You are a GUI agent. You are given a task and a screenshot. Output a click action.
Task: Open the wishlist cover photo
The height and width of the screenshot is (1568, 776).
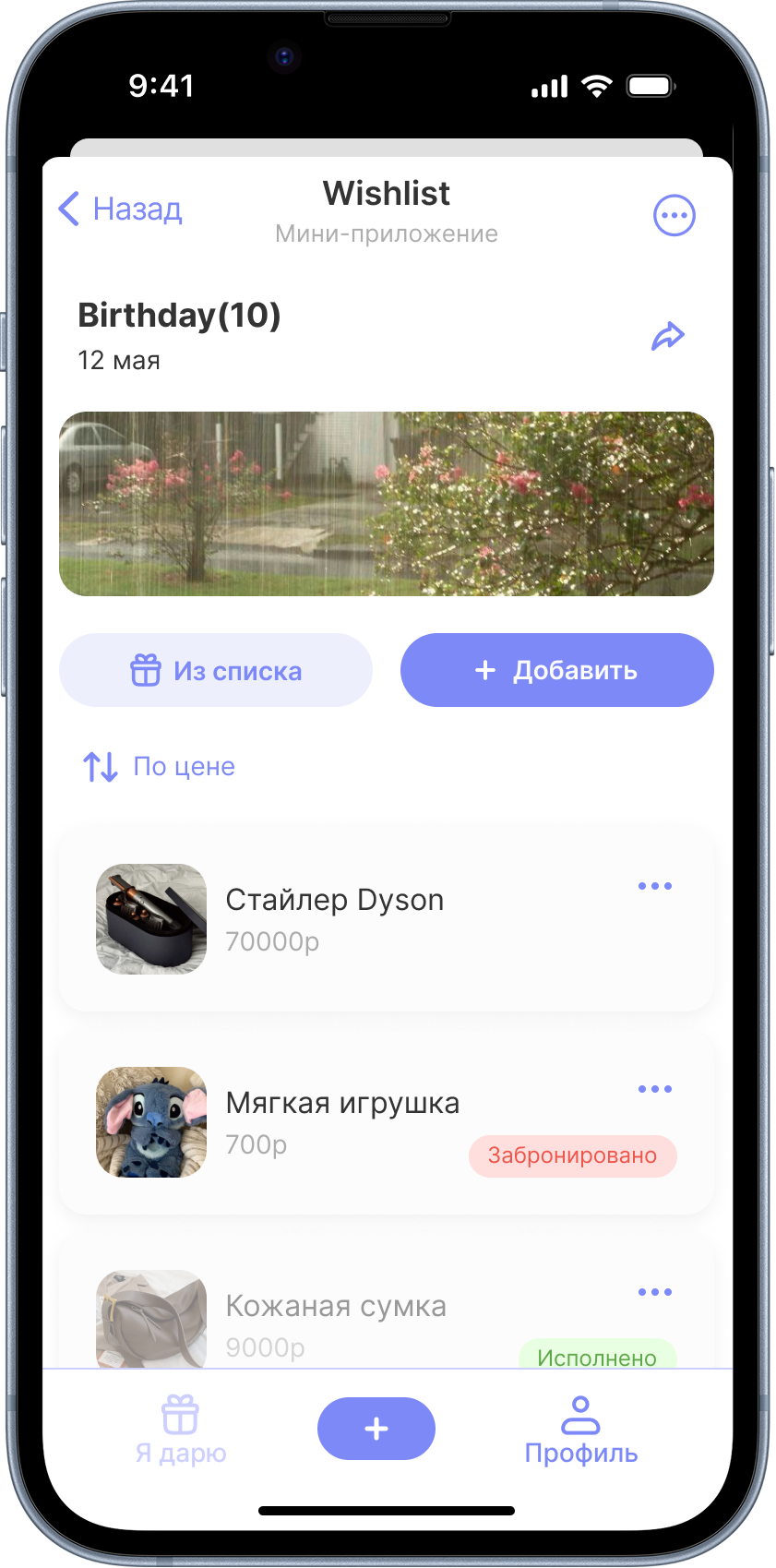[387, 504]
